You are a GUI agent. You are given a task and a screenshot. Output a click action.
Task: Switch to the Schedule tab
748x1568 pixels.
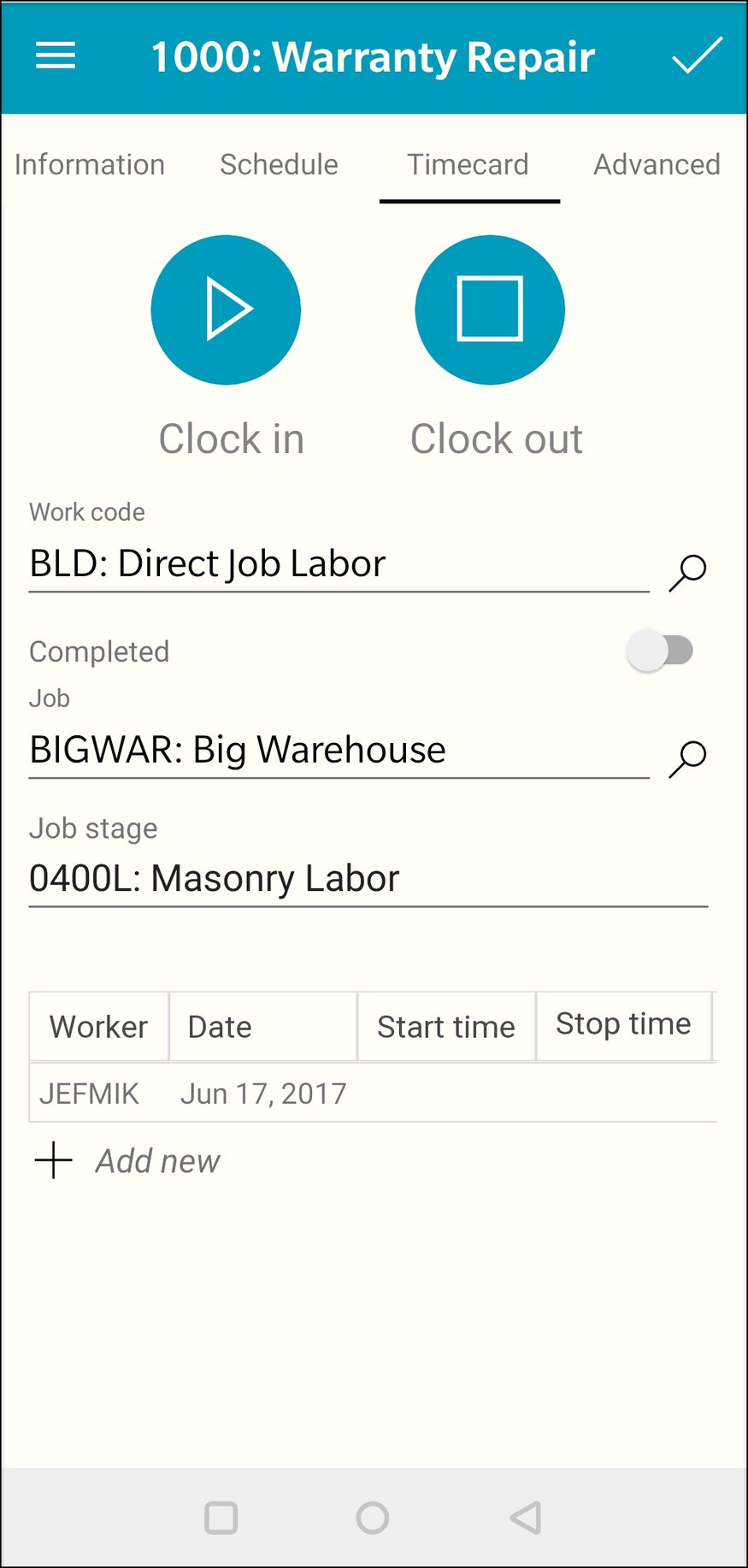(x=279, y=164)
